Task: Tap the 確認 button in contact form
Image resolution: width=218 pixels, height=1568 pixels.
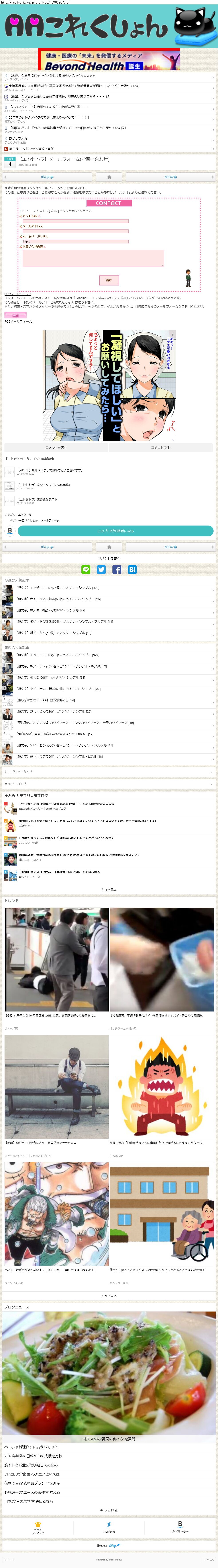Action: (109, 280)
